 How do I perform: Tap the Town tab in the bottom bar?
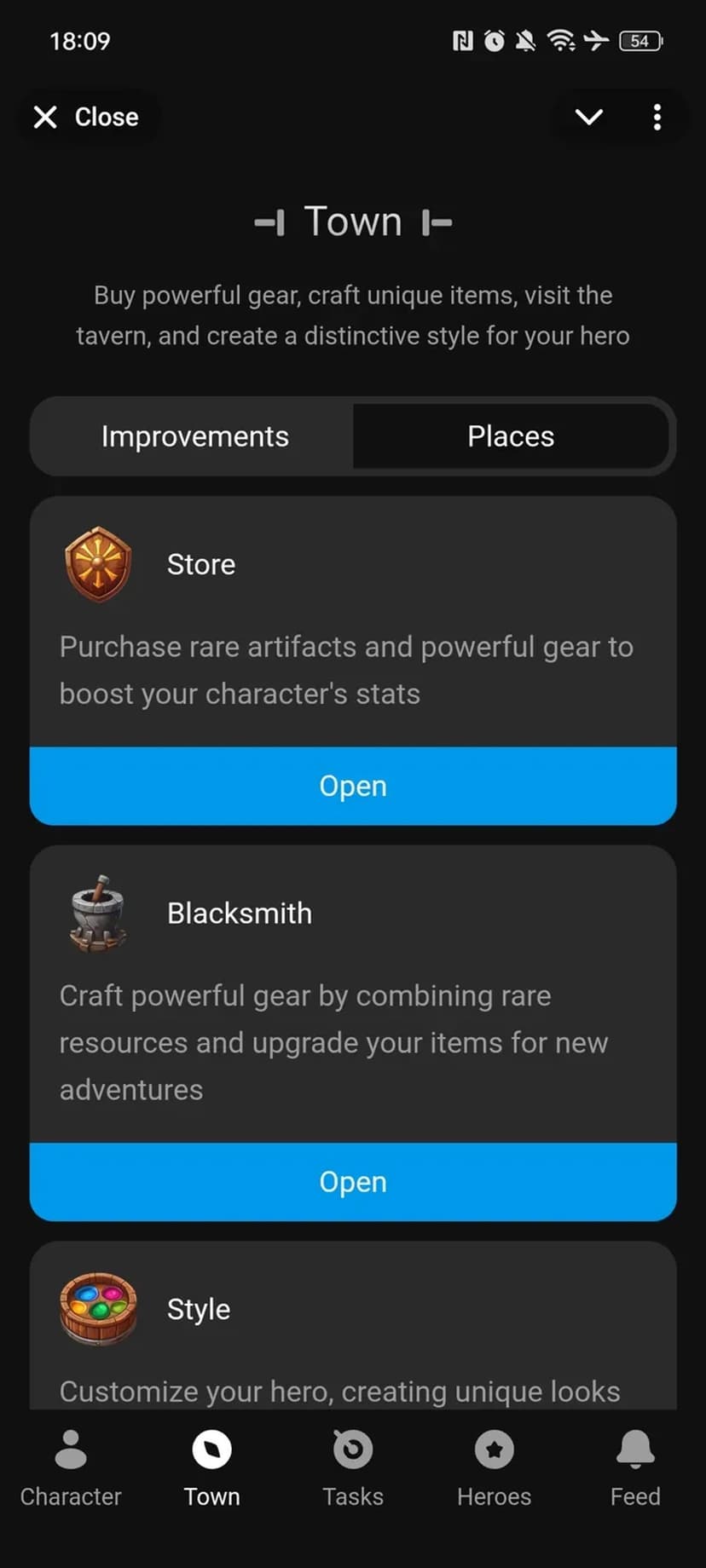(x=211, y=1467)
